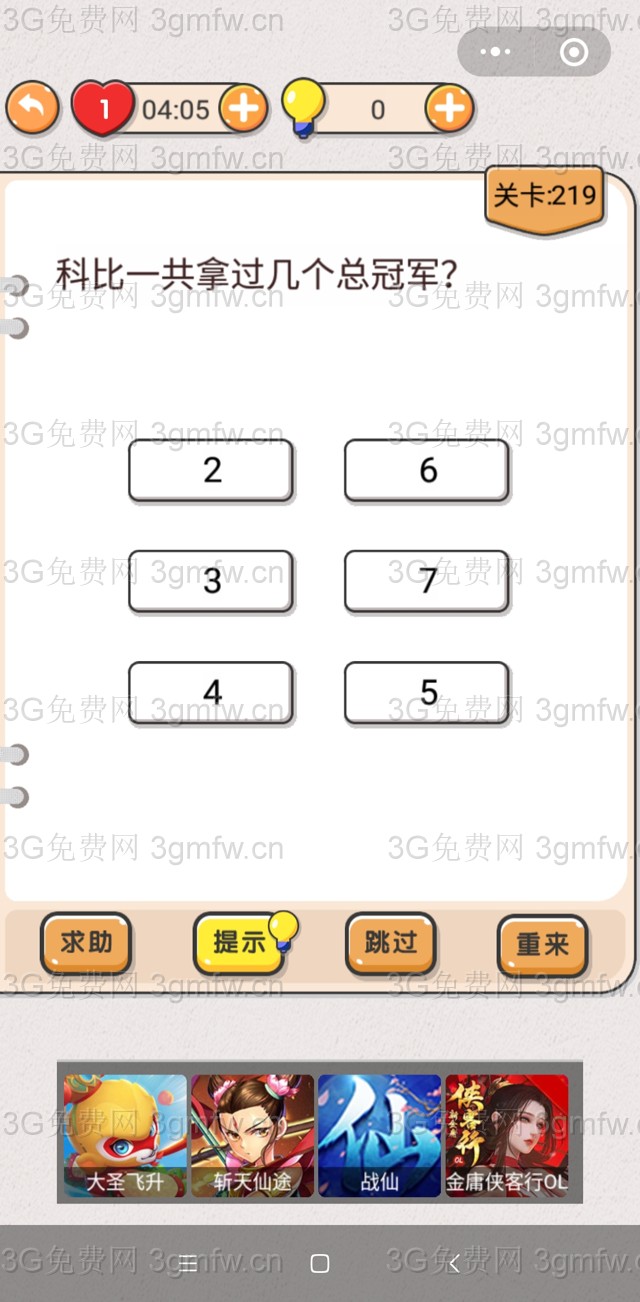Viewport: 640px width, 1302px height.
Task: Add more hint bulbs with plus
Action: [449, 109]
